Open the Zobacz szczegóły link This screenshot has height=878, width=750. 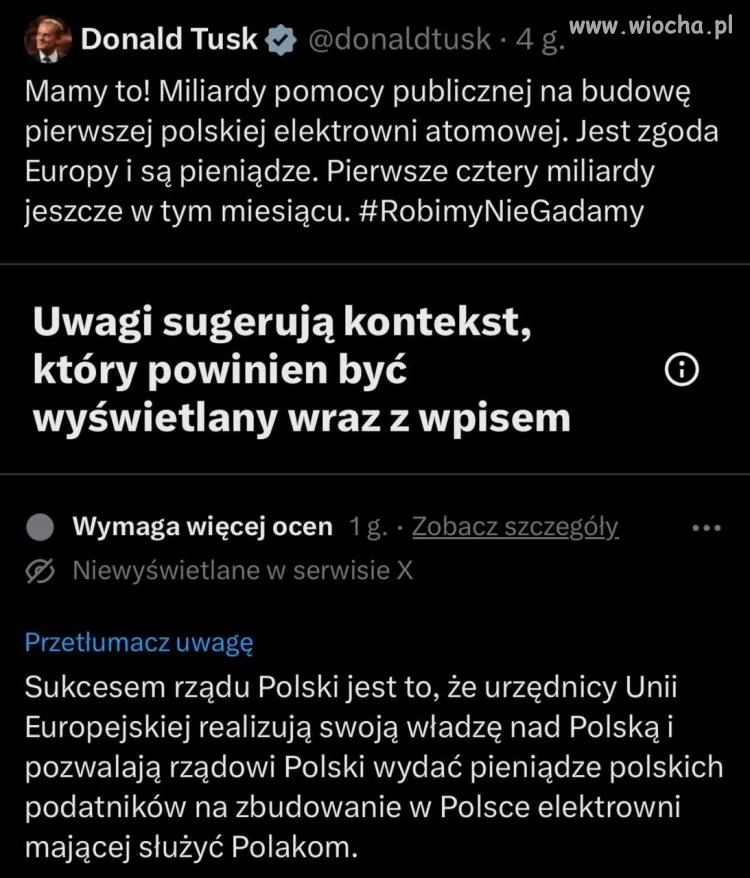click(x=515, y=527)
